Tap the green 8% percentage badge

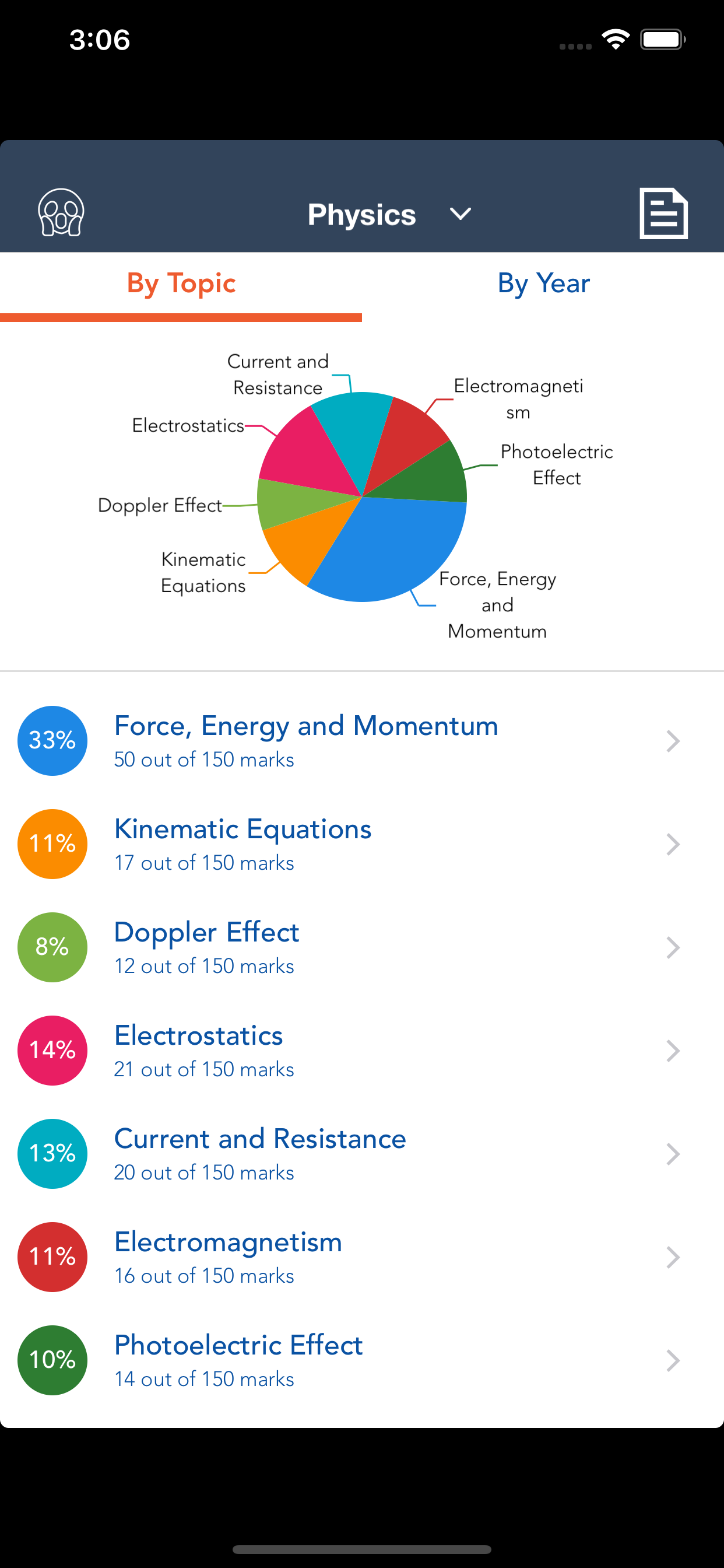52,947
